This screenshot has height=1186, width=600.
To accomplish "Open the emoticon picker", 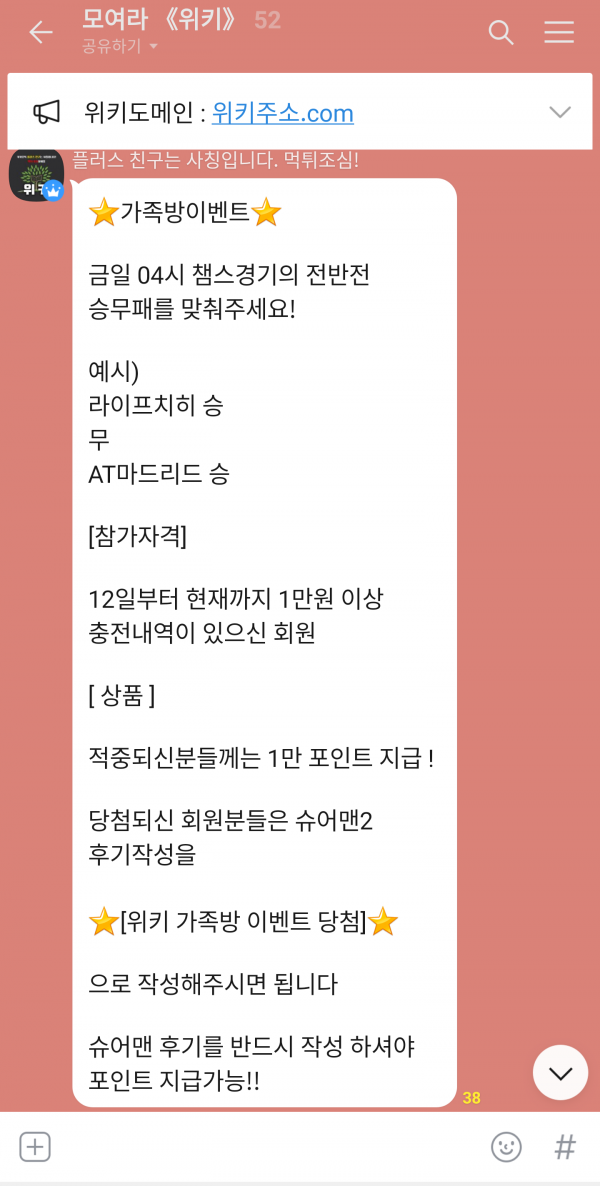I will 506,1146.
